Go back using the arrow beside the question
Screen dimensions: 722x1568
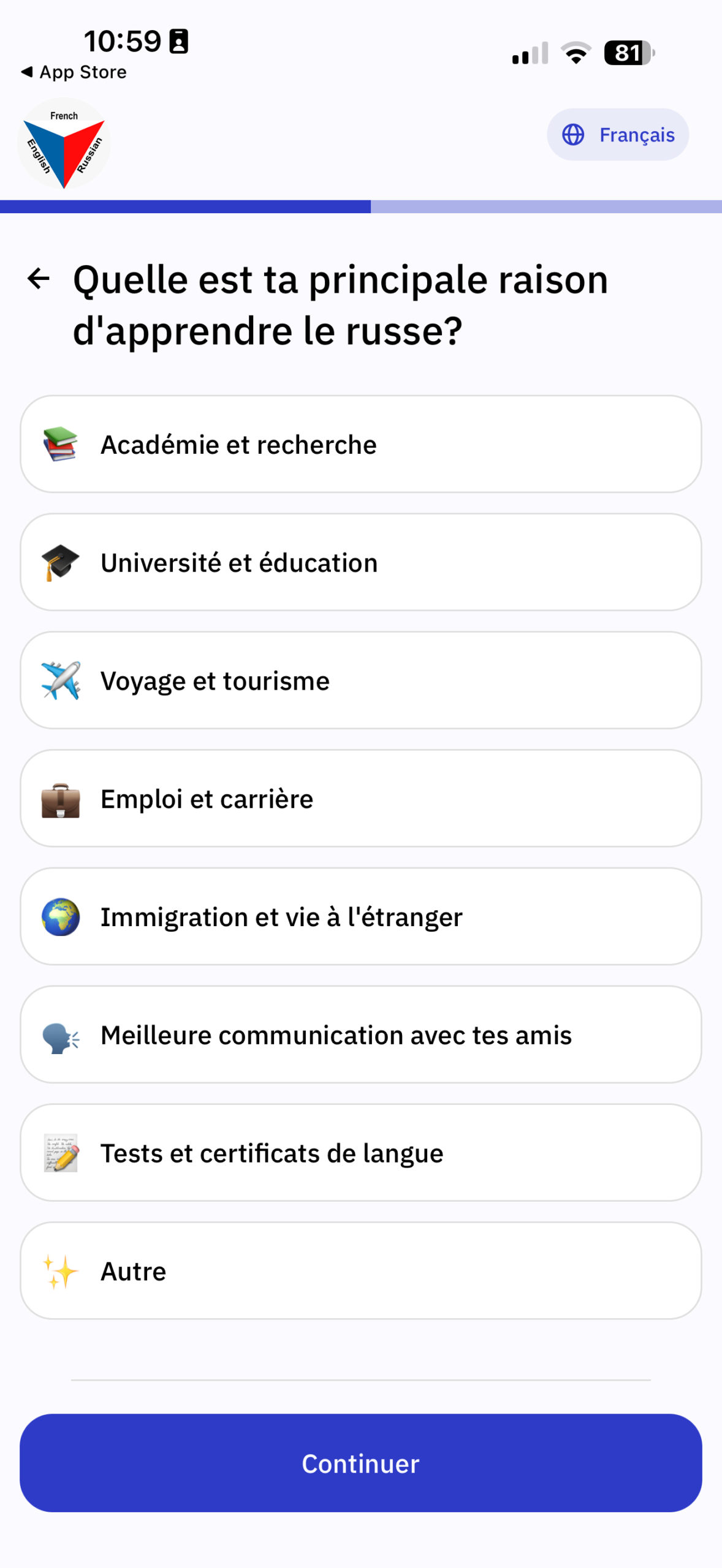click(x=39, y=279)
